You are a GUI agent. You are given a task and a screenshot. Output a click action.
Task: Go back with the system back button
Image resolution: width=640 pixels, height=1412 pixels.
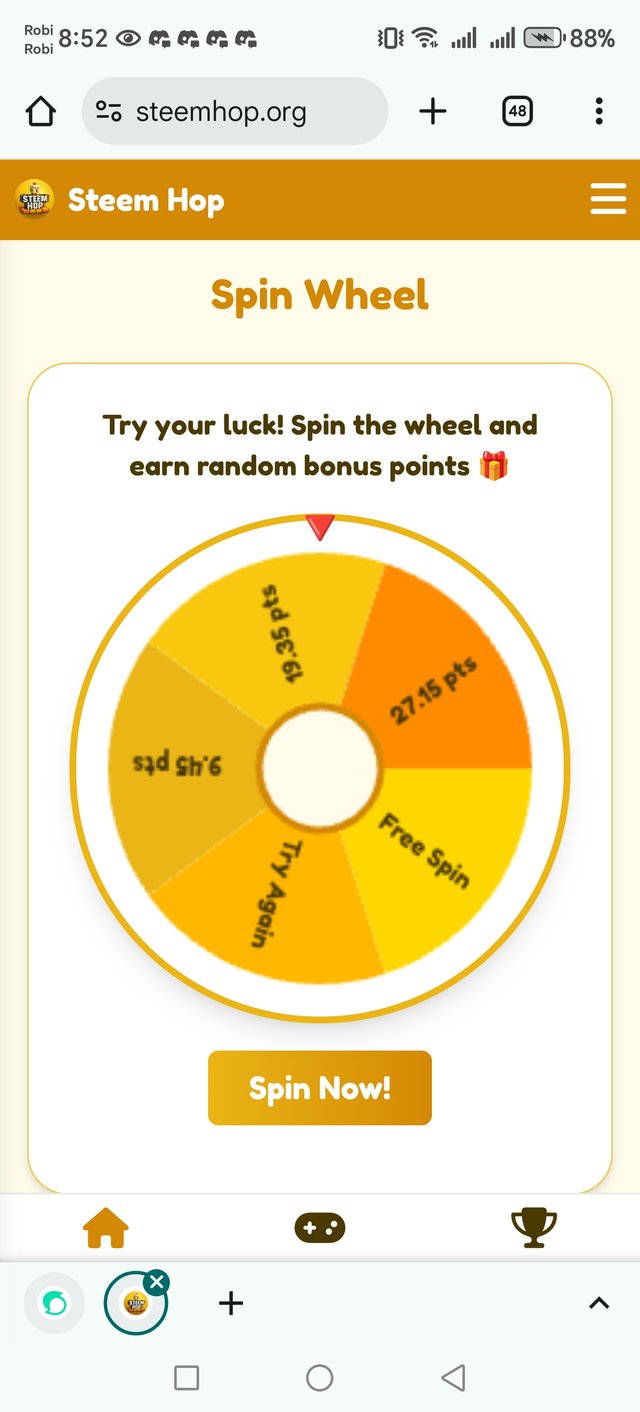pyautogui.click(x=453, y=1378)
